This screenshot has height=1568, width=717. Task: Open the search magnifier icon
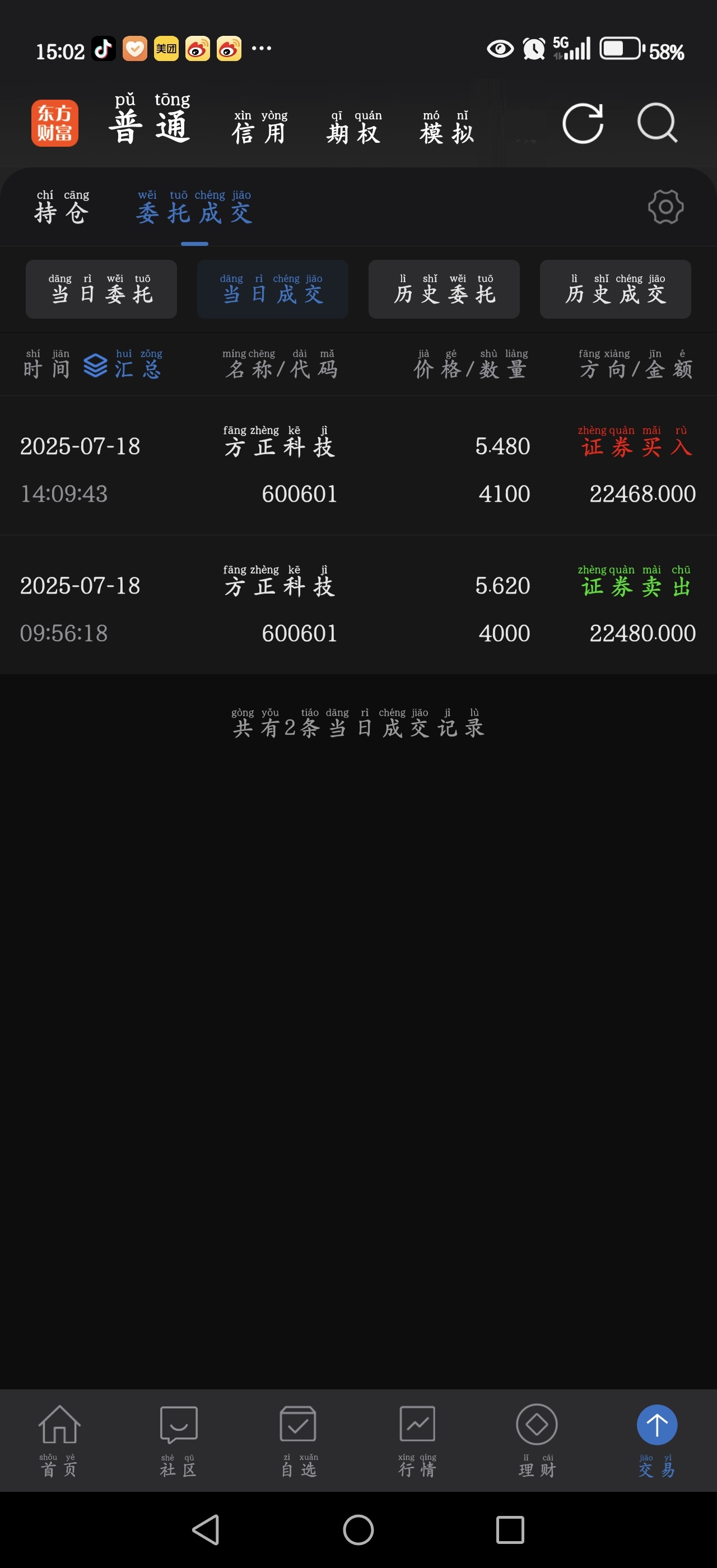658,124
